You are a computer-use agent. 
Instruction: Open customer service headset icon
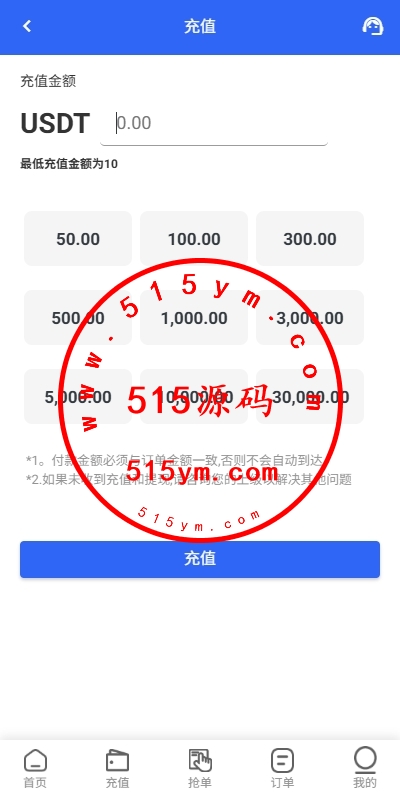tap(373, 26)
